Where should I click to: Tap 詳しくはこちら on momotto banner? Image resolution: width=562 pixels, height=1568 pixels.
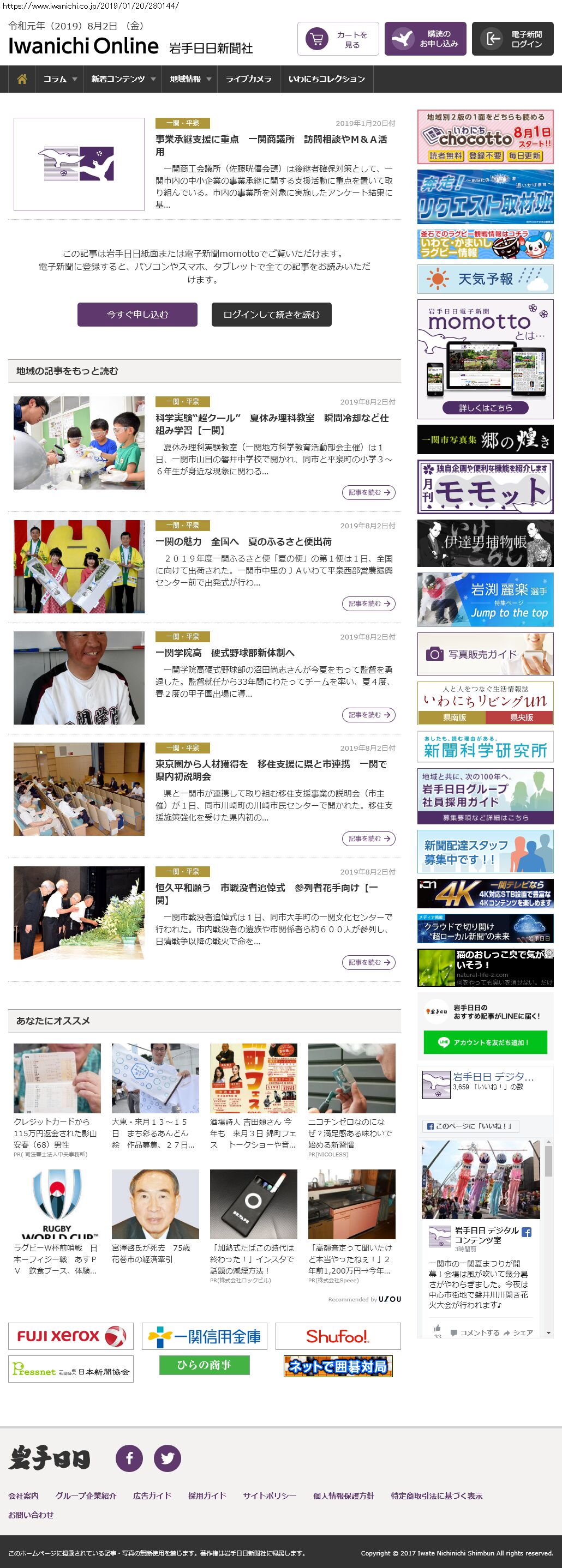[x=485, y=408]
